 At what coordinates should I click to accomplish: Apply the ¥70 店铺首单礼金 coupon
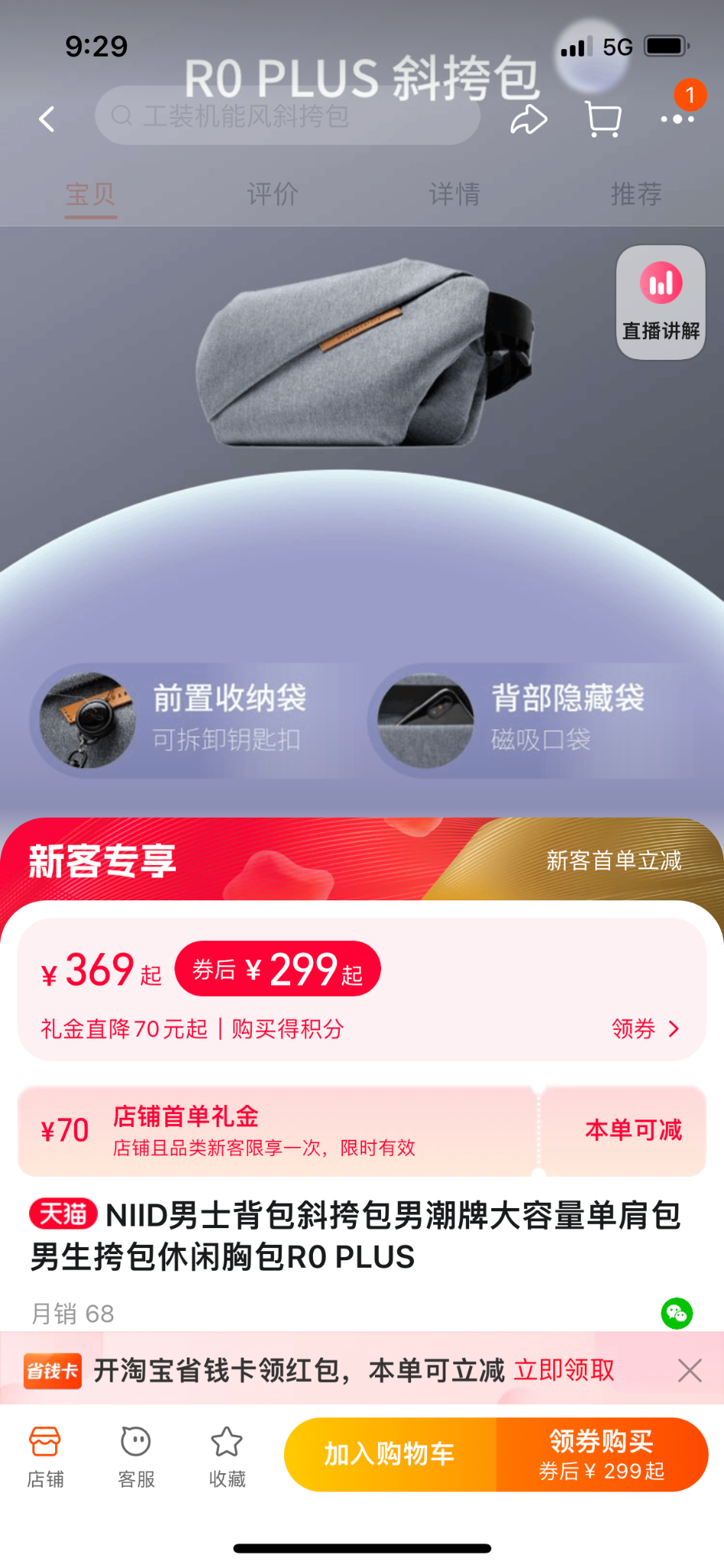633,1130
